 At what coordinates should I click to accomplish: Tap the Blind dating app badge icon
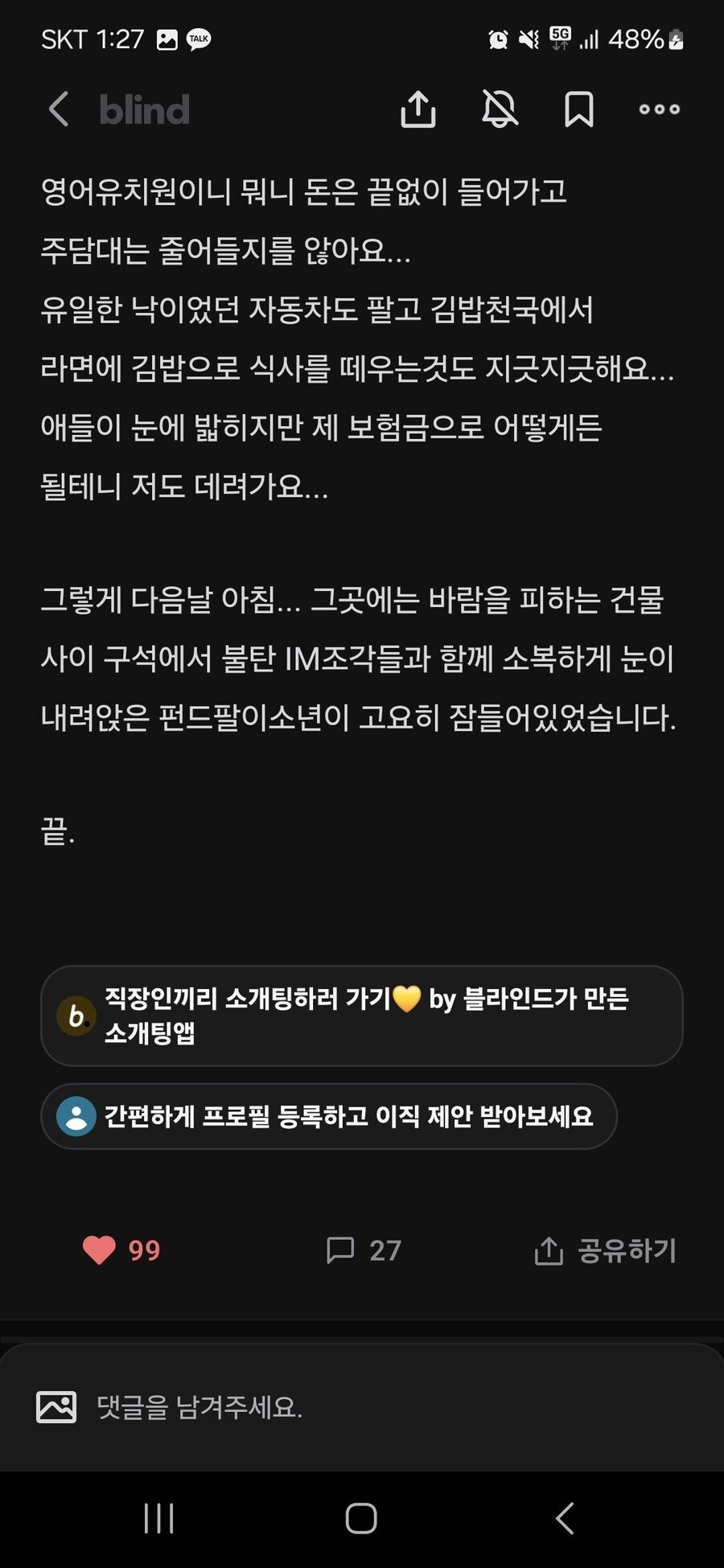[x=75, y=1015]
